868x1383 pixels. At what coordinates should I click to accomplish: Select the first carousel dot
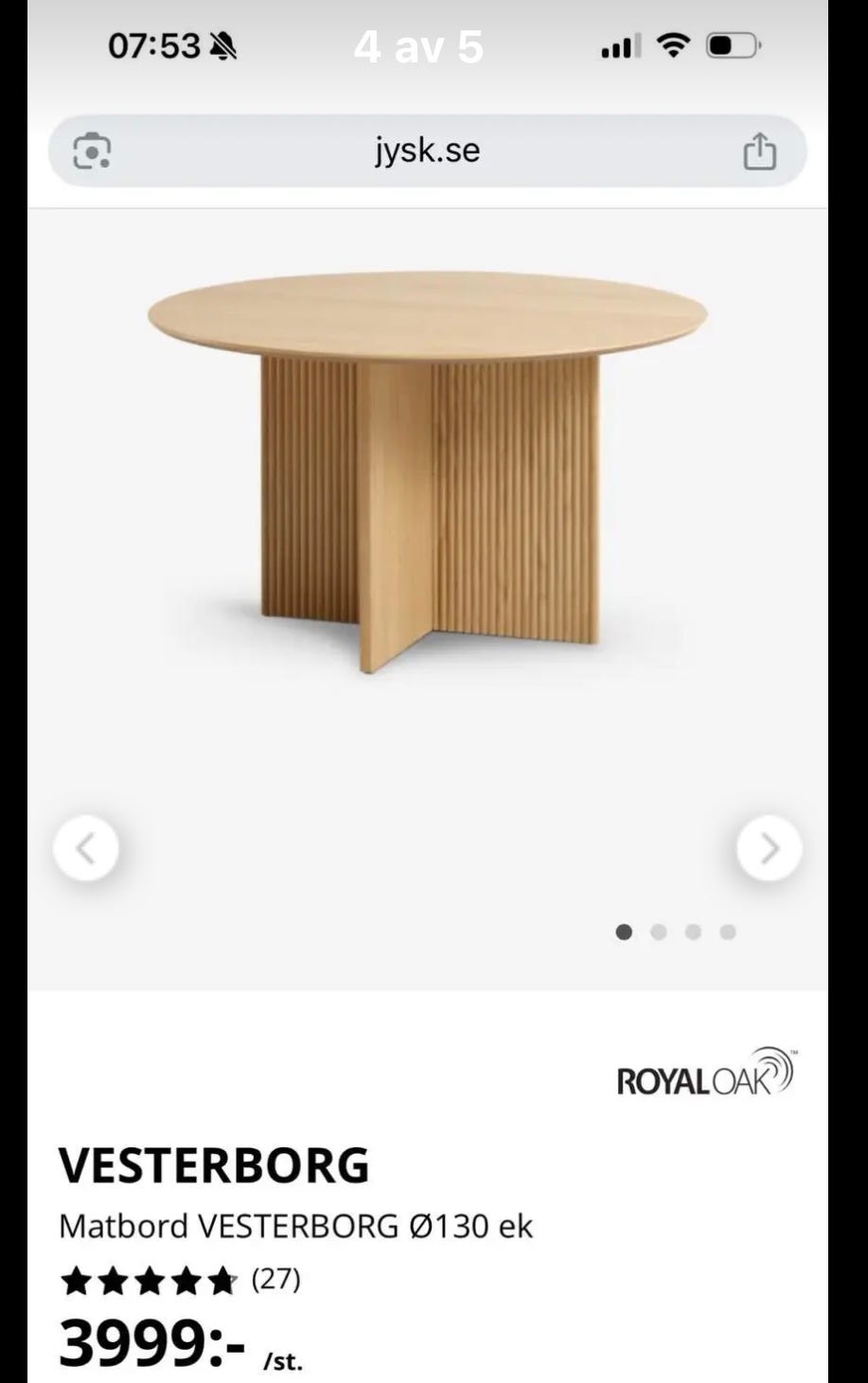point(625,932)
